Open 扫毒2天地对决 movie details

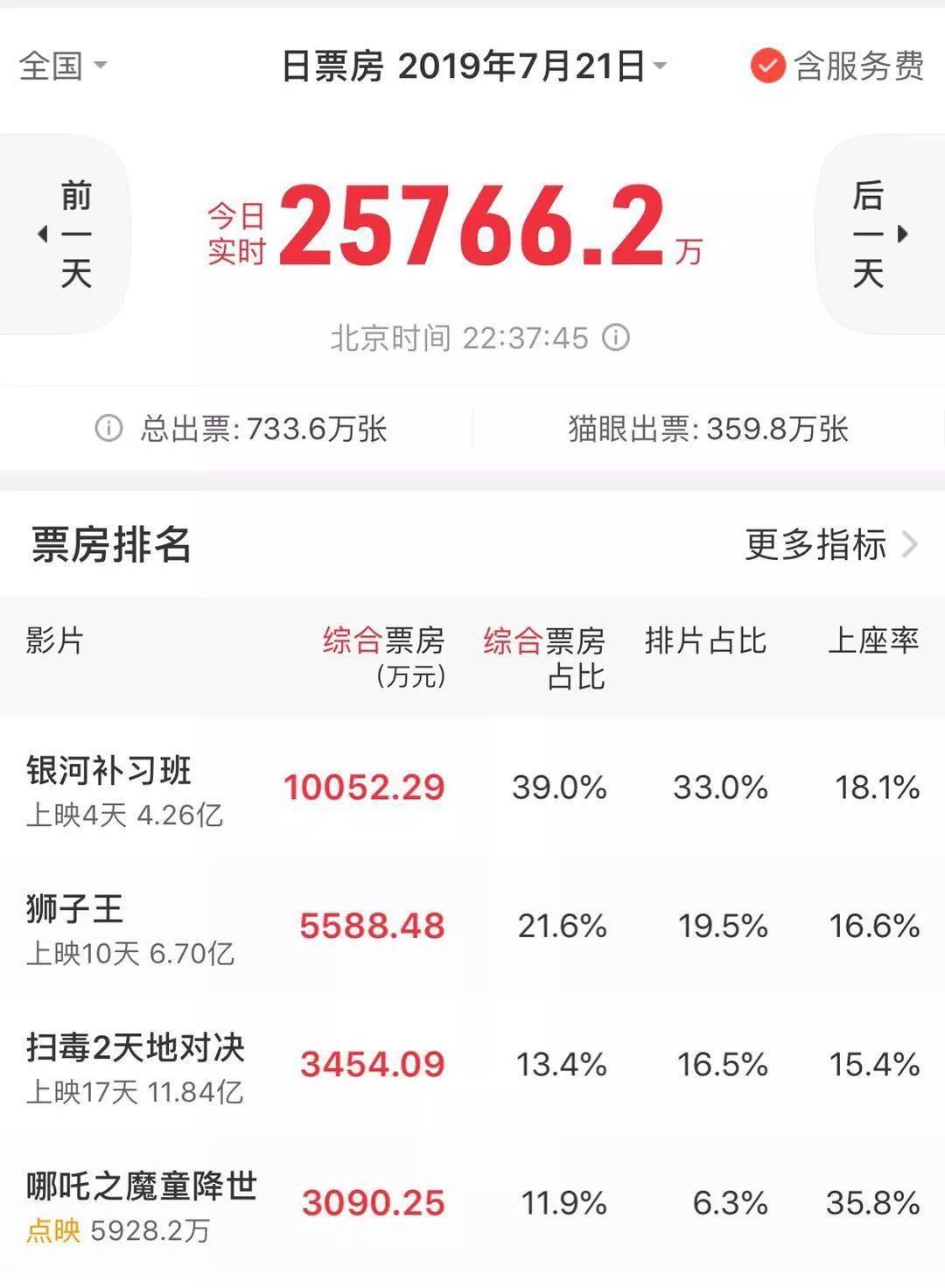pos(136,1047)
